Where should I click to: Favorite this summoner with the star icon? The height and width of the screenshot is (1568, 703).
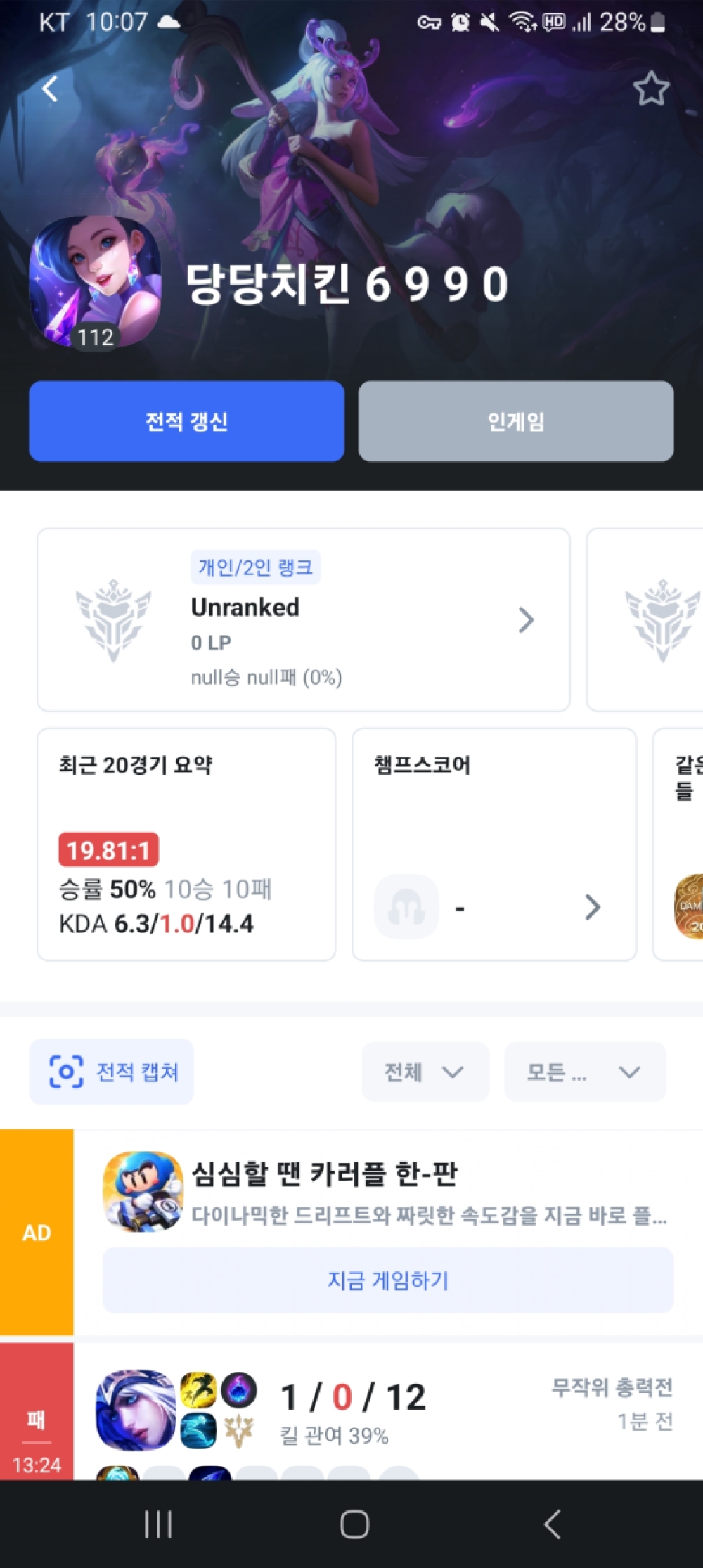coord(650,89)
